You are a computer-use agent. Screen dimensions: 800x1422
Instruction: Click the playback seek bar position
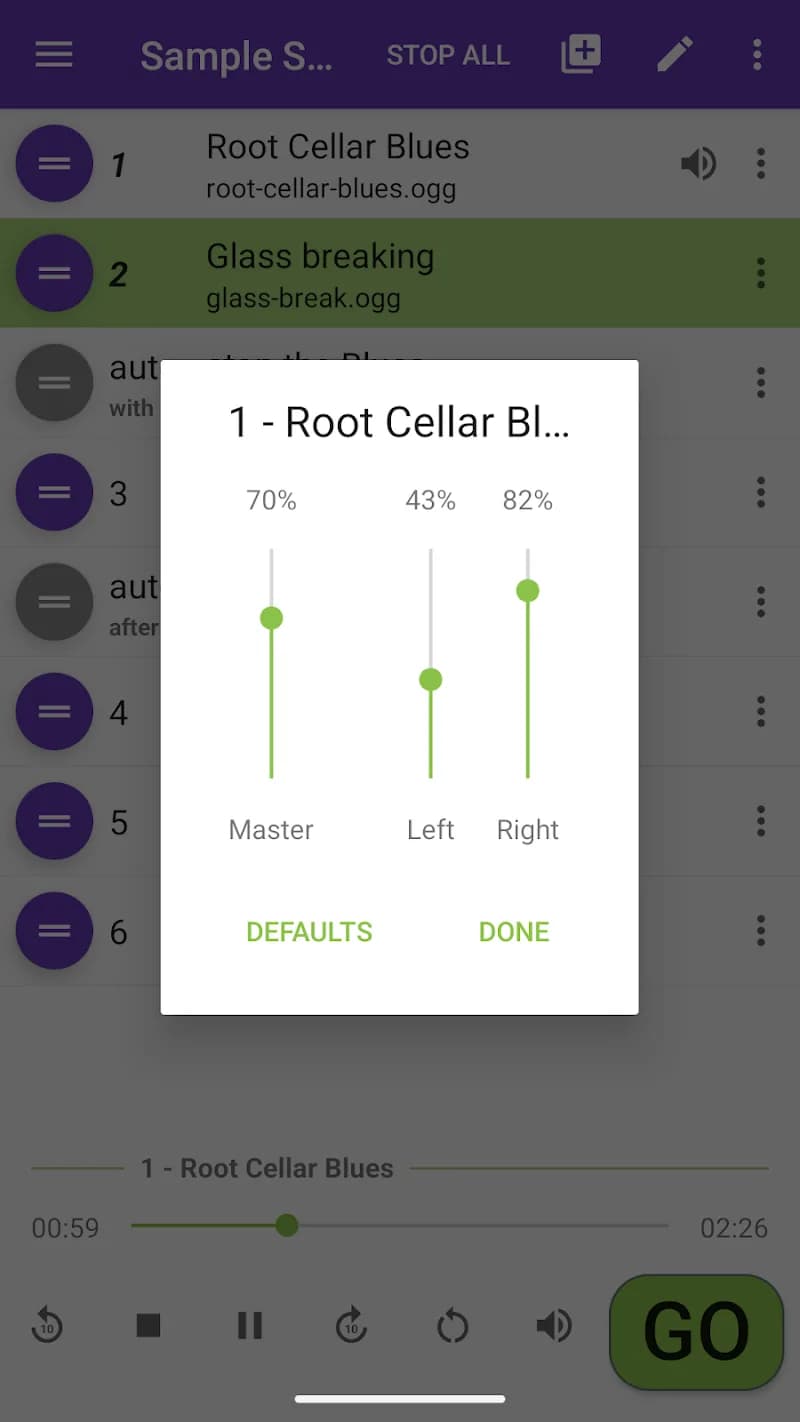(287, 1227)
